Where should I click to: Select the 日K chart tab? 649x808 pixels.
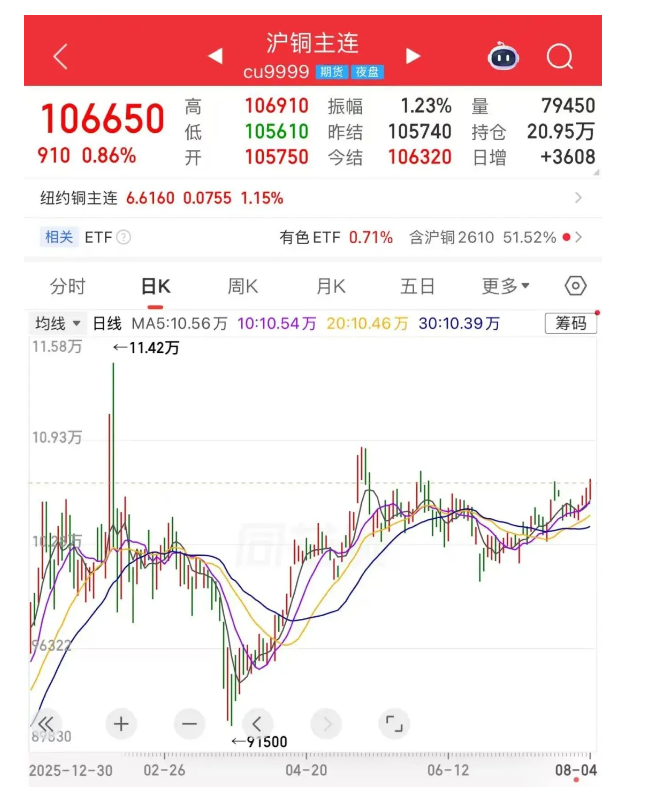pyautogui.click(x=155, y=286)
